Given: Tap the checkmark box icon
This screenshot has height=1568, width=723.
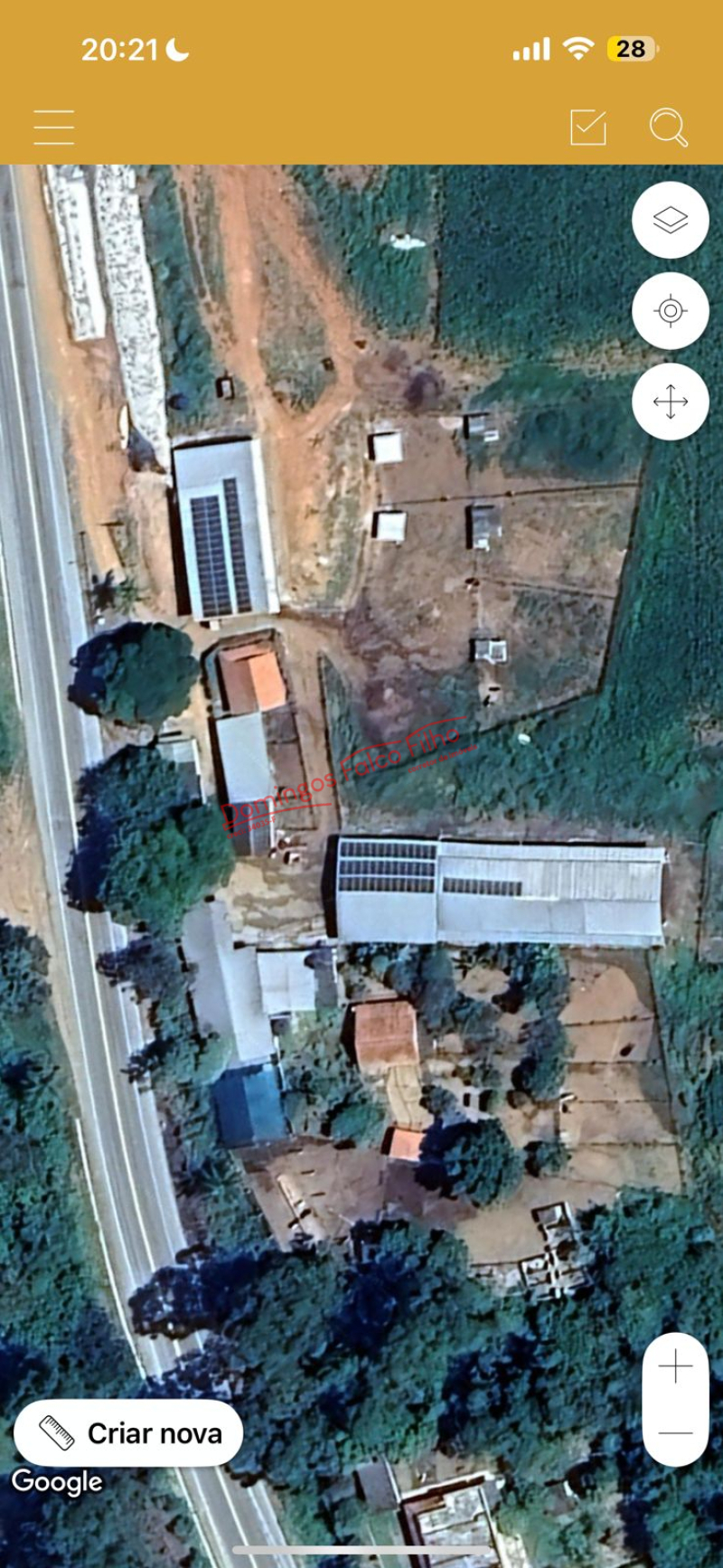Looking at the screenshot, I should tap(588, 127).
